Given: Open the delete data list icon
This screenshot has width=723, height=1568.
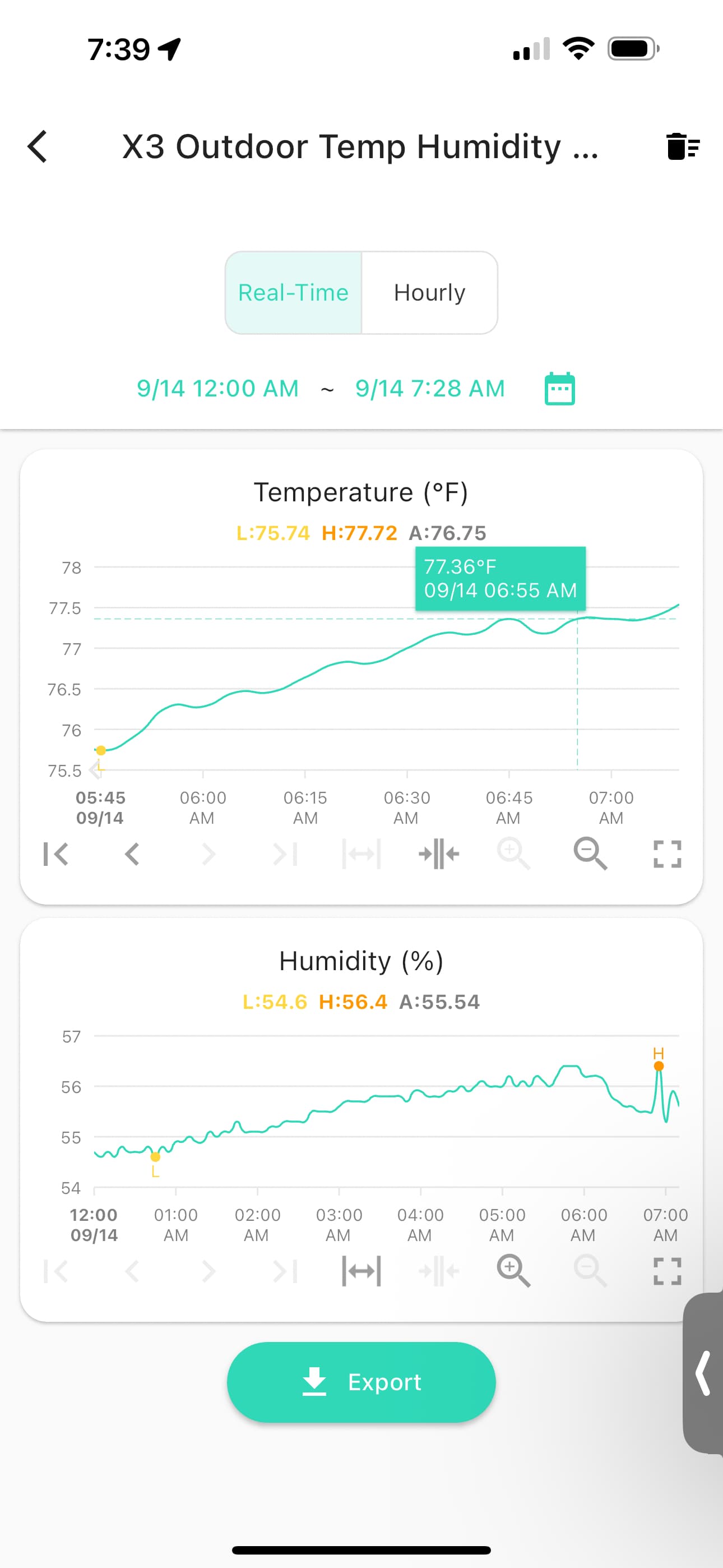Looking at the screenshot, I should coord(683,147).
